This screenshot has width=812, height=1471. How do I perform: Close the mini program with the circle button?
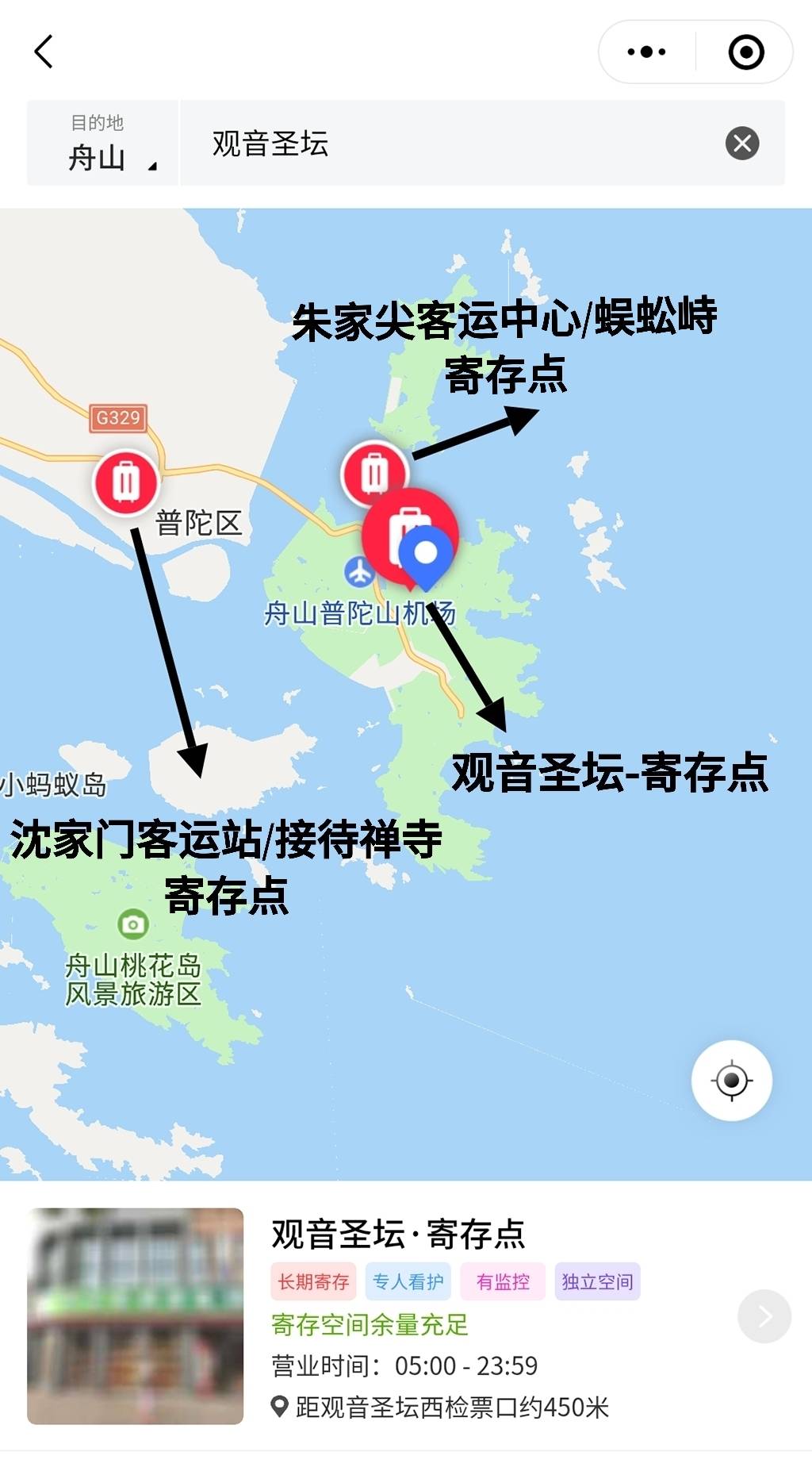point(745,52)
